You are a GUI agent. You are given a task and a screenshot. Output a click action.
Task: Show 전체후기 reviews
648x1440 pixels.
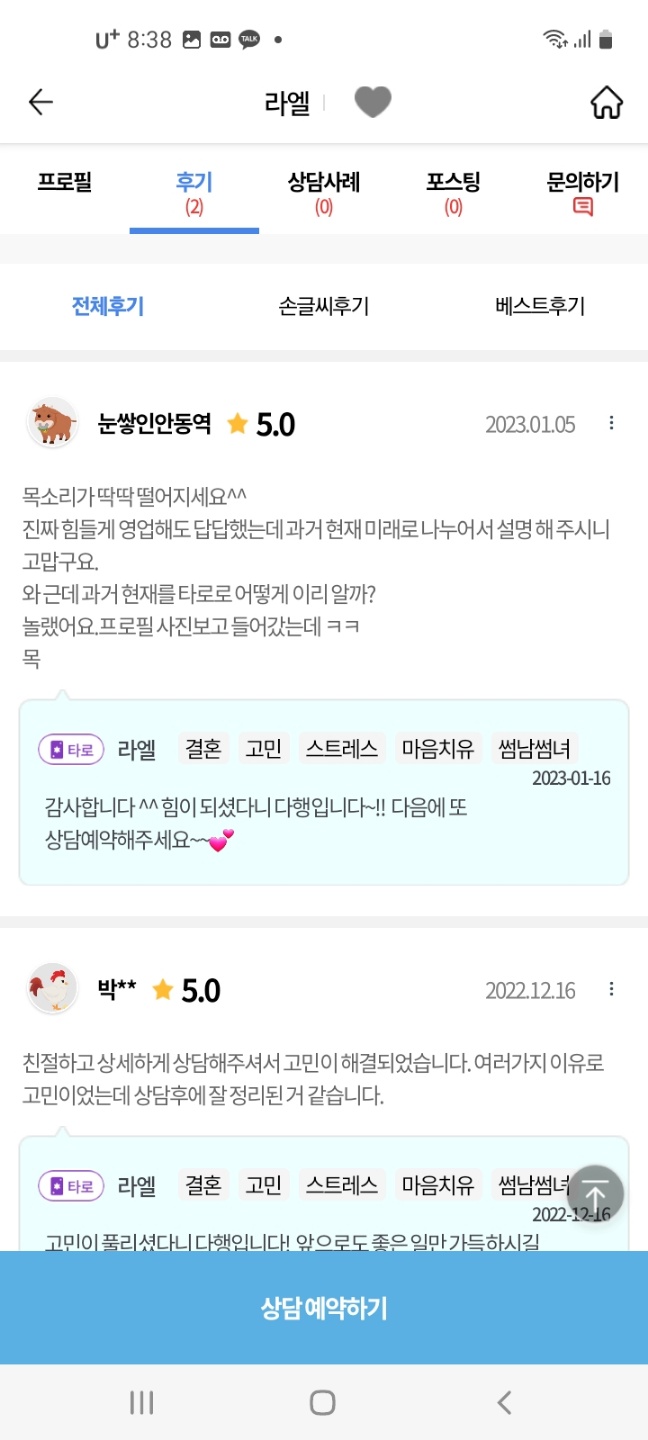coord(108,306)
